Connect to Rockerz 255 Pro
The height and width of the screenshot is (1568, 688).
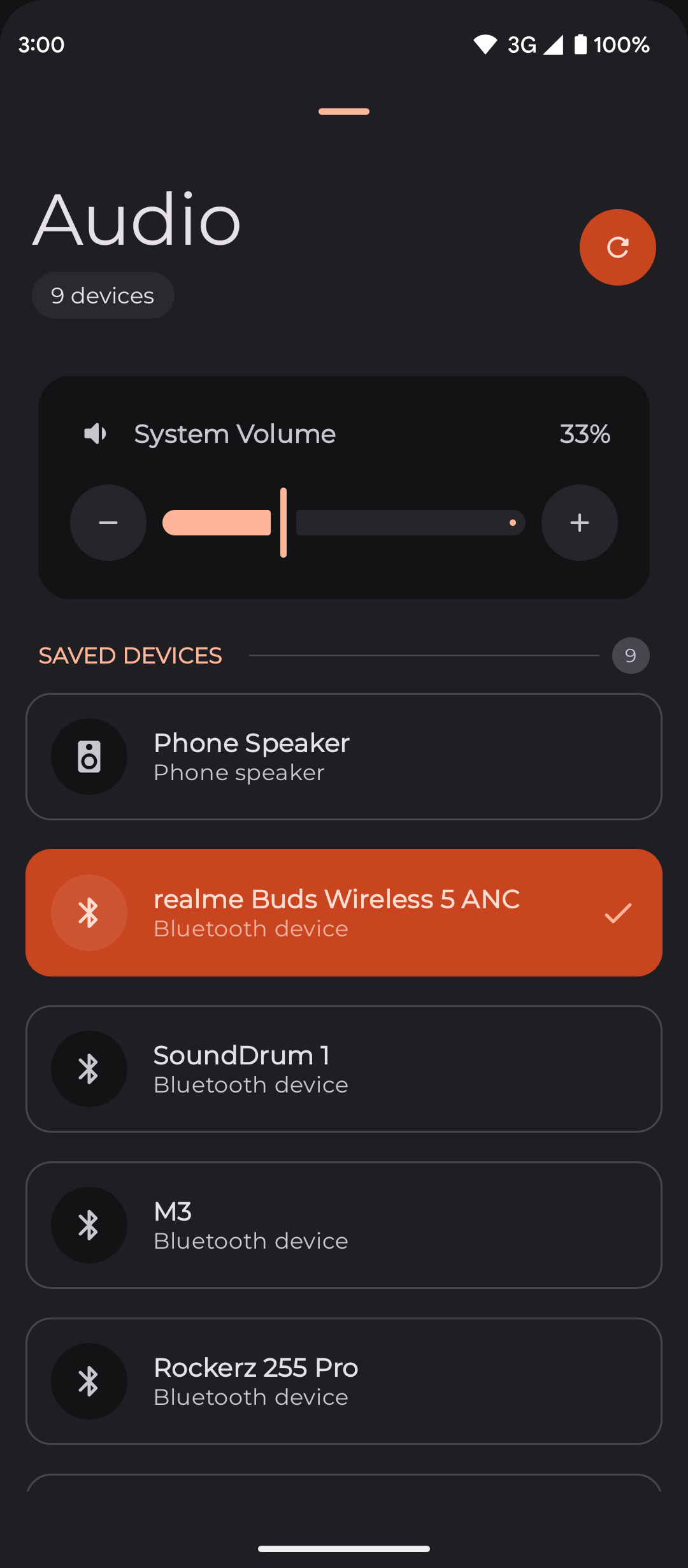click(x=344, y=1381)
